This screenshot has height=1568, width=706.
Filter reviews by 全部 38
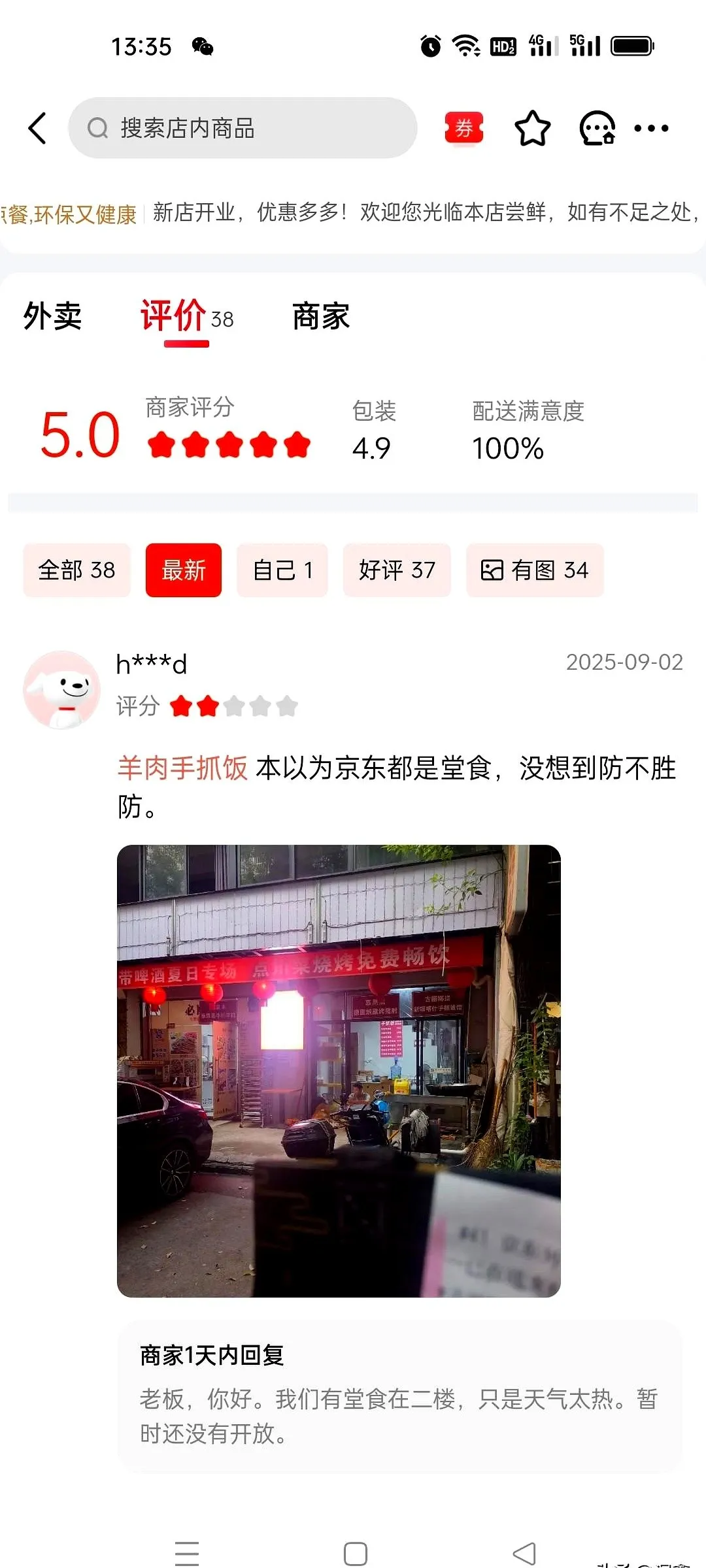[x=76, y=570]
